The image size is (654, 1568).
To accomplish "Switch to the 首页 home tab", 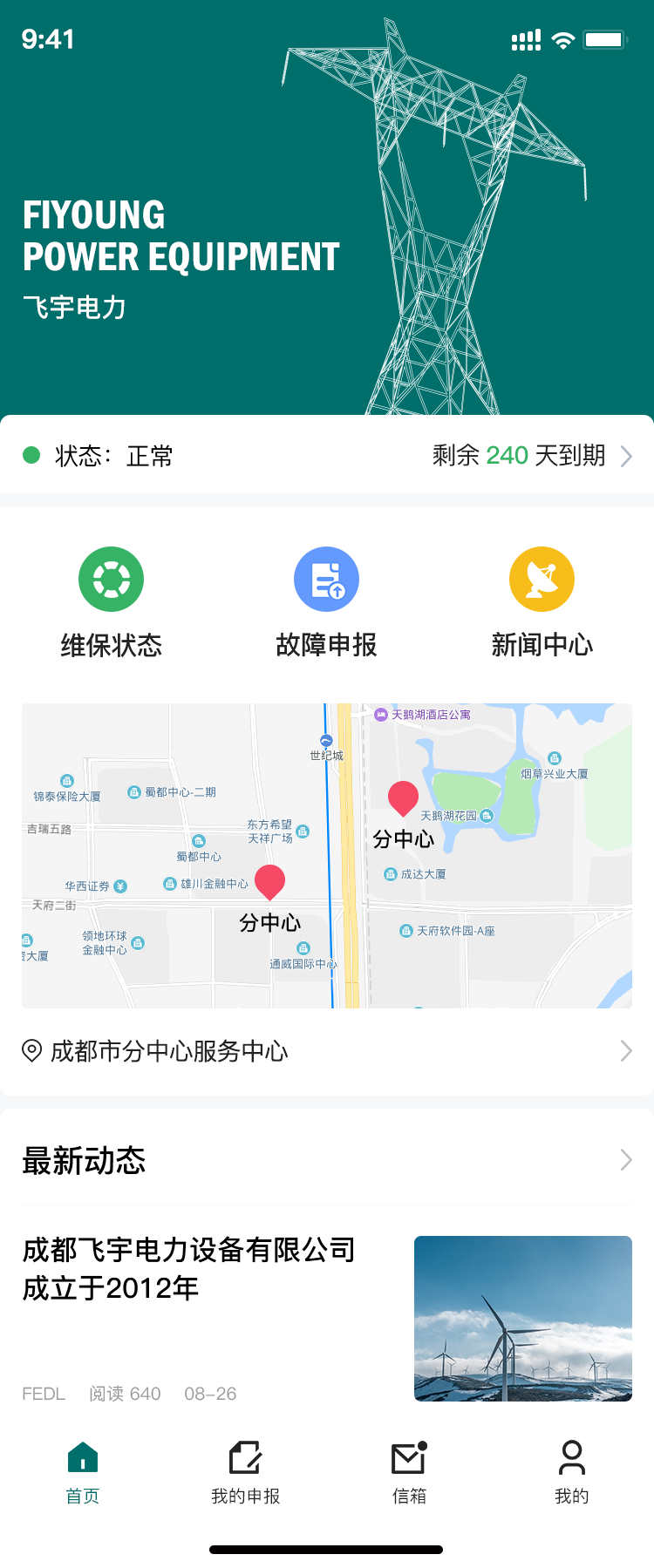I will tap(83, 1473).
